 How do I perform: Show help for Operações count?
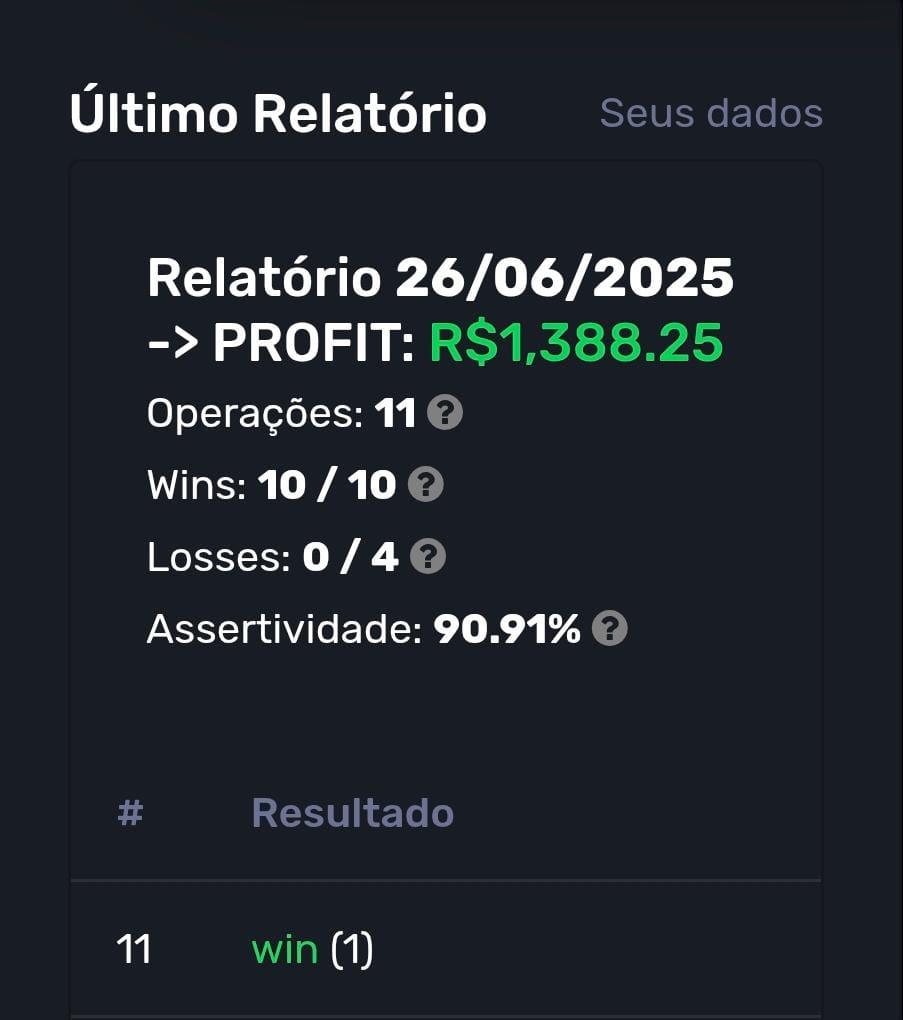445,413
